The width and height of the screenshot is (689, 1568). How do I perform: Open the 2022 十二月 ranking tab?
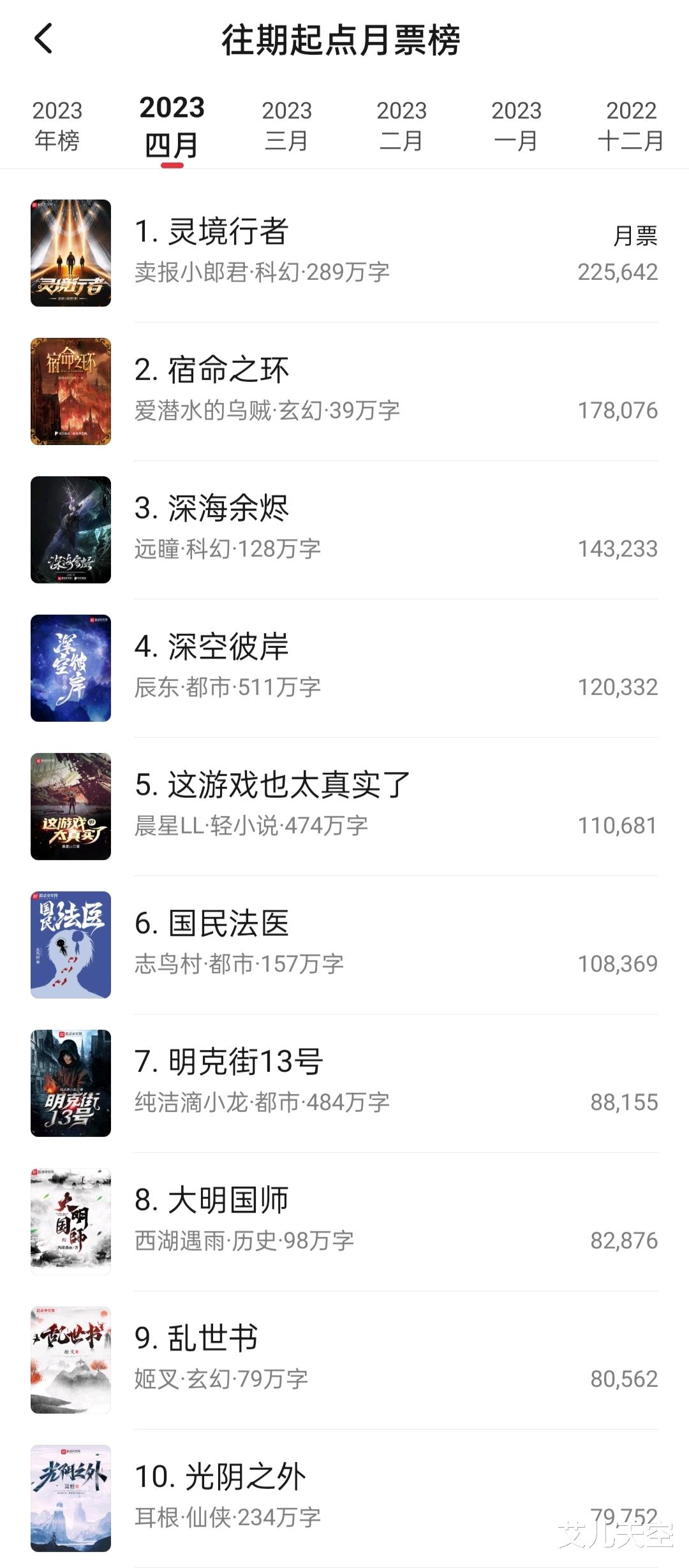630,126
